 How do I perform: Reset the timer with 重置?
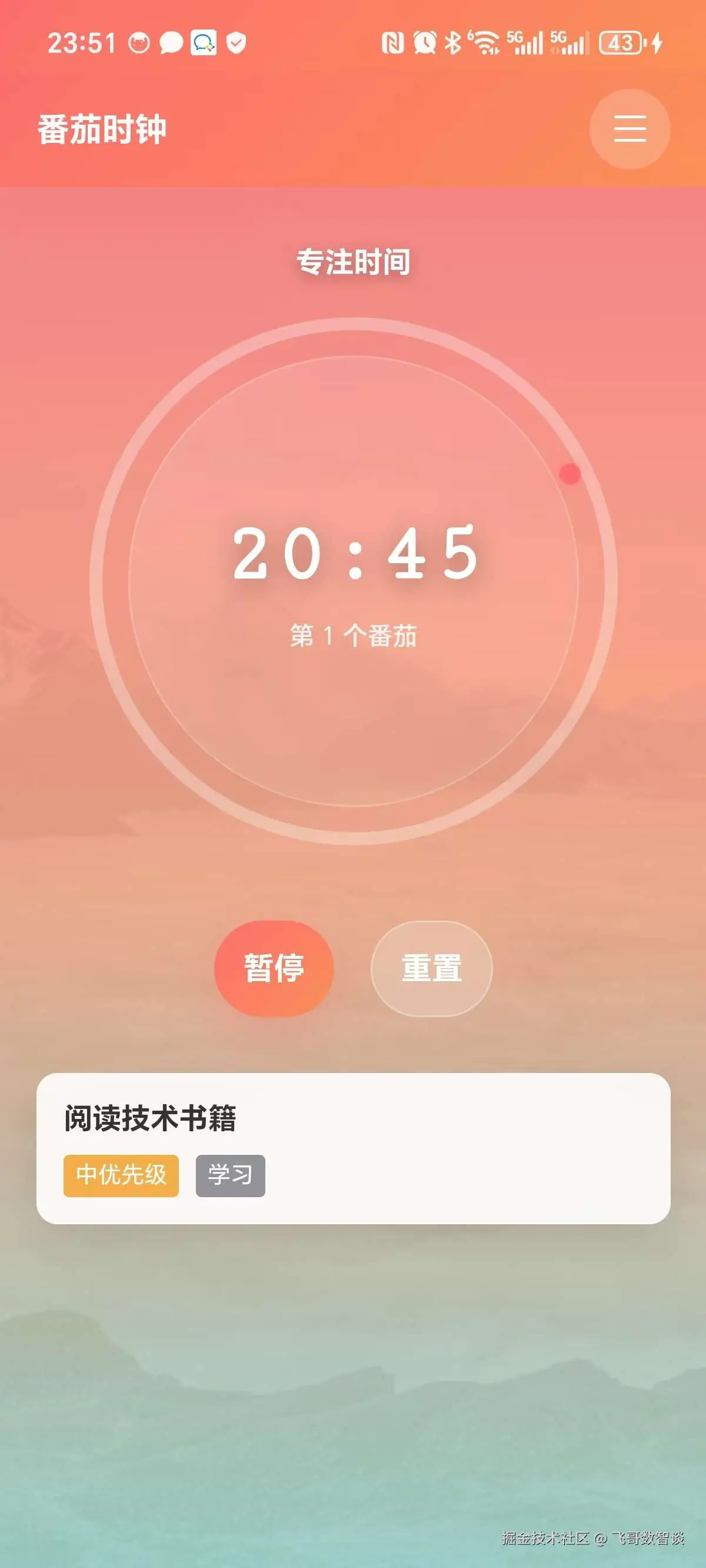pos(431,968)
